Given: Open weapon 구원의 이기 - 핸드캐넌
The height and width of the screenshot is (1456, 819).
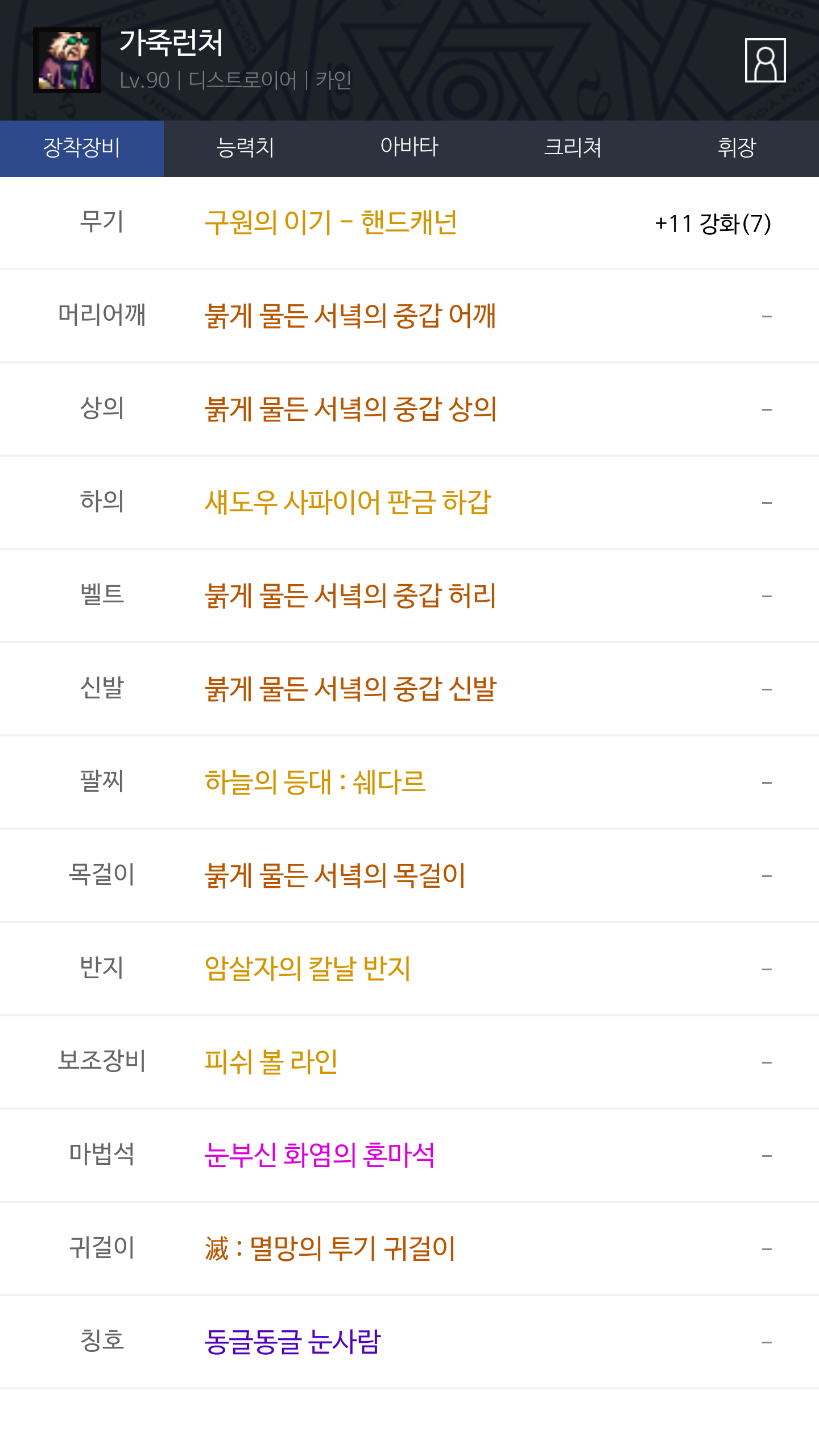Looking at the screenshot, I should [330, 222].
